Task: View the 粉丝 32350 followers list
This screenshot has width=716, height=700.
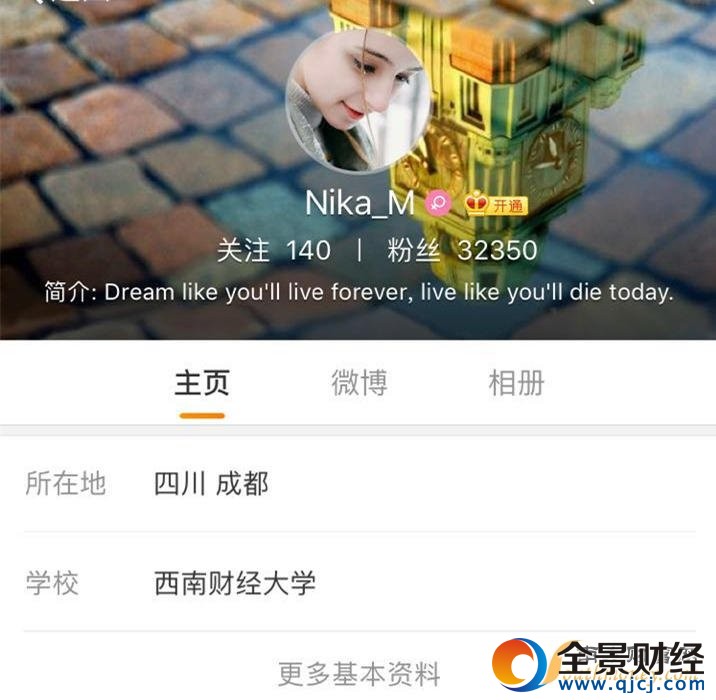Action: (x=462, y=250)
